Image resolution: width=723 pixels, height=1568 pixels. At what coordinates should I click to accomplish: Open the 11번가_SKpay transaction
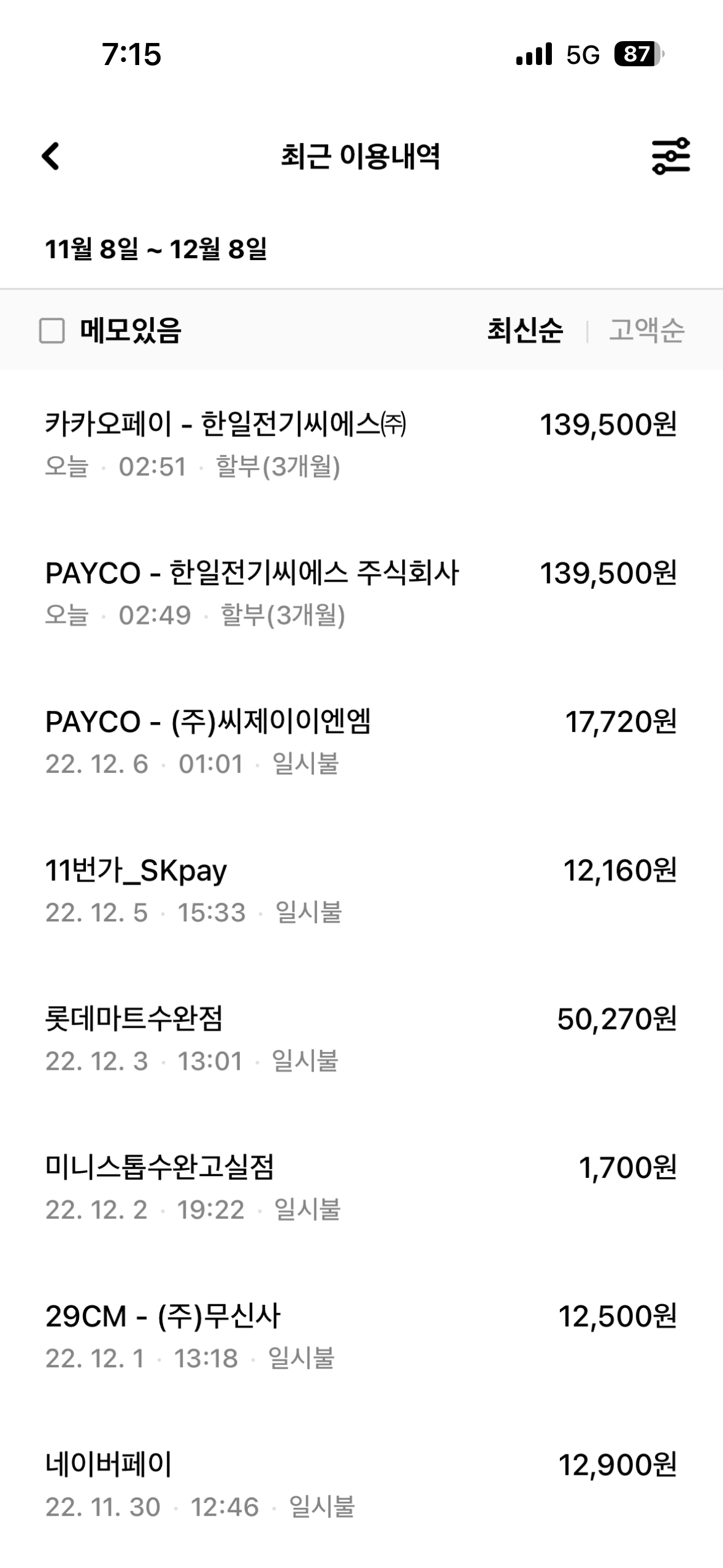click(361, 891)
